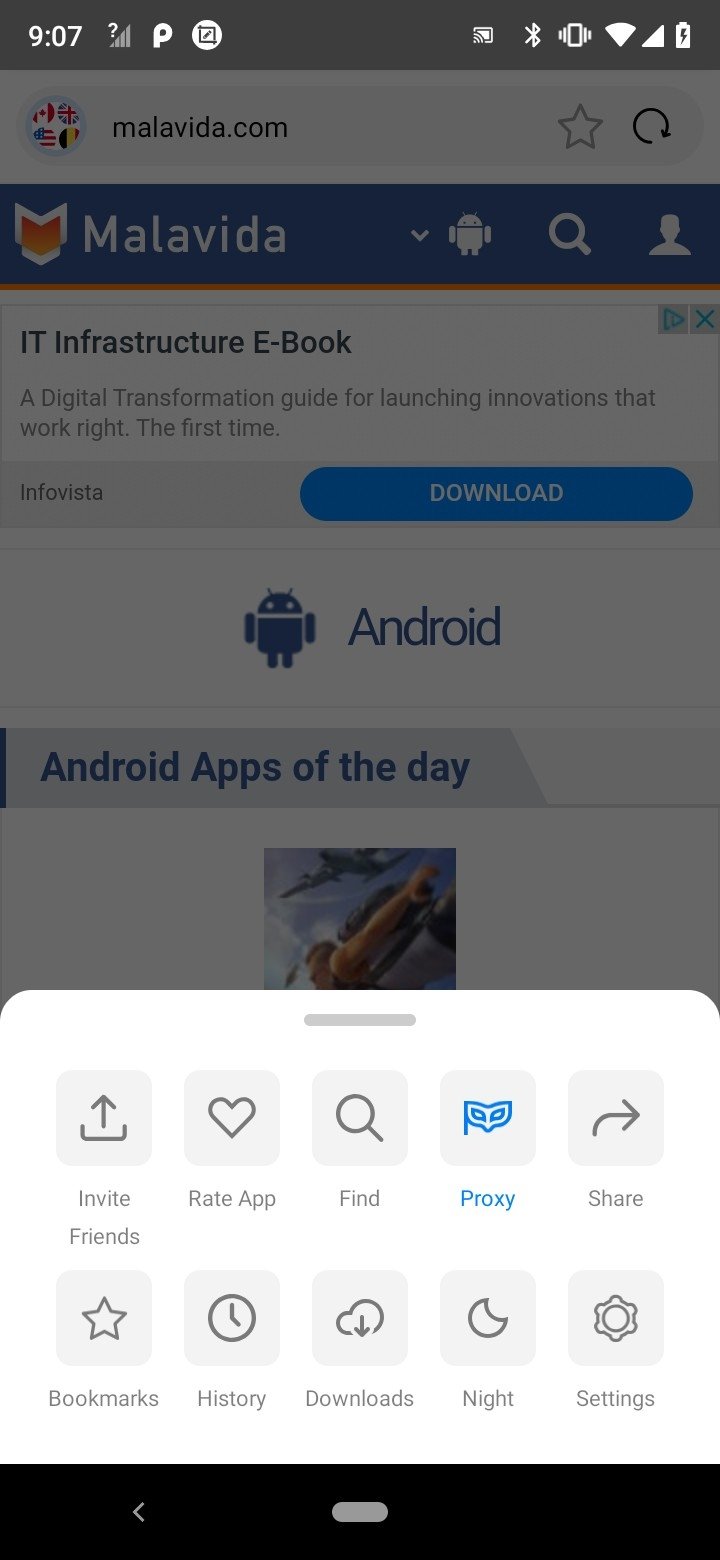This screenshot has height=1560, width=720.
Task: Go back with the system back arrow
Action: [139, 1512]
